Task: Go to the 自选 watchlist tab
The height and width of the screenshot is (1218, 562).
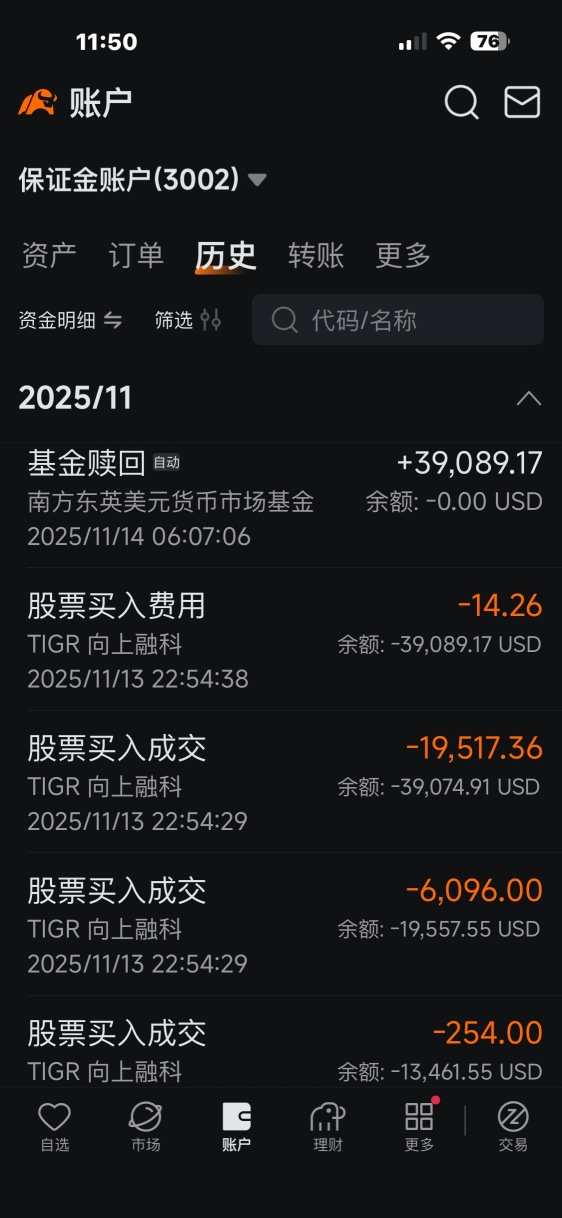Action: point(54,1127)
